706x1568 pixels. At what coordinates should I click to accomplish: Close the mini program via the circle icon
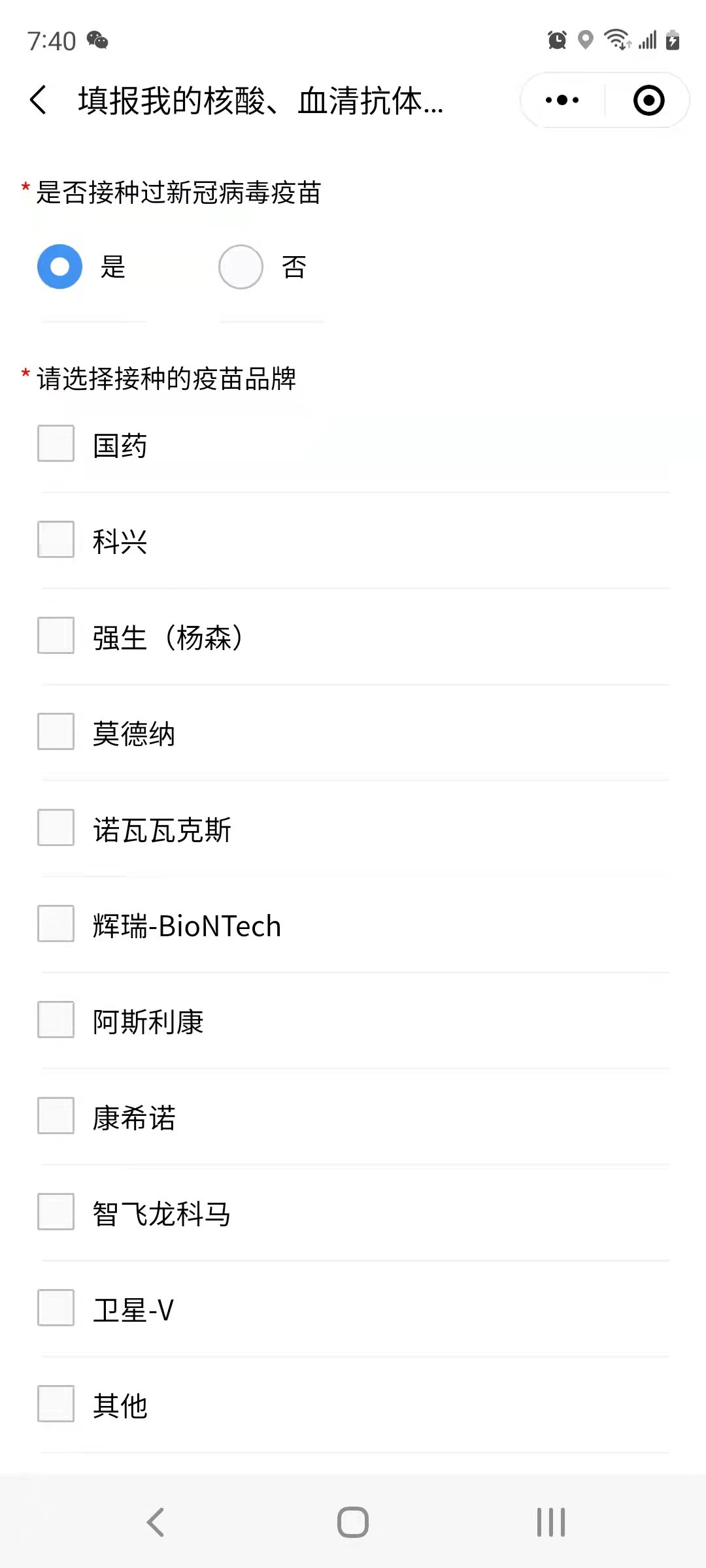pyautogui.click(x=648, y=100)
